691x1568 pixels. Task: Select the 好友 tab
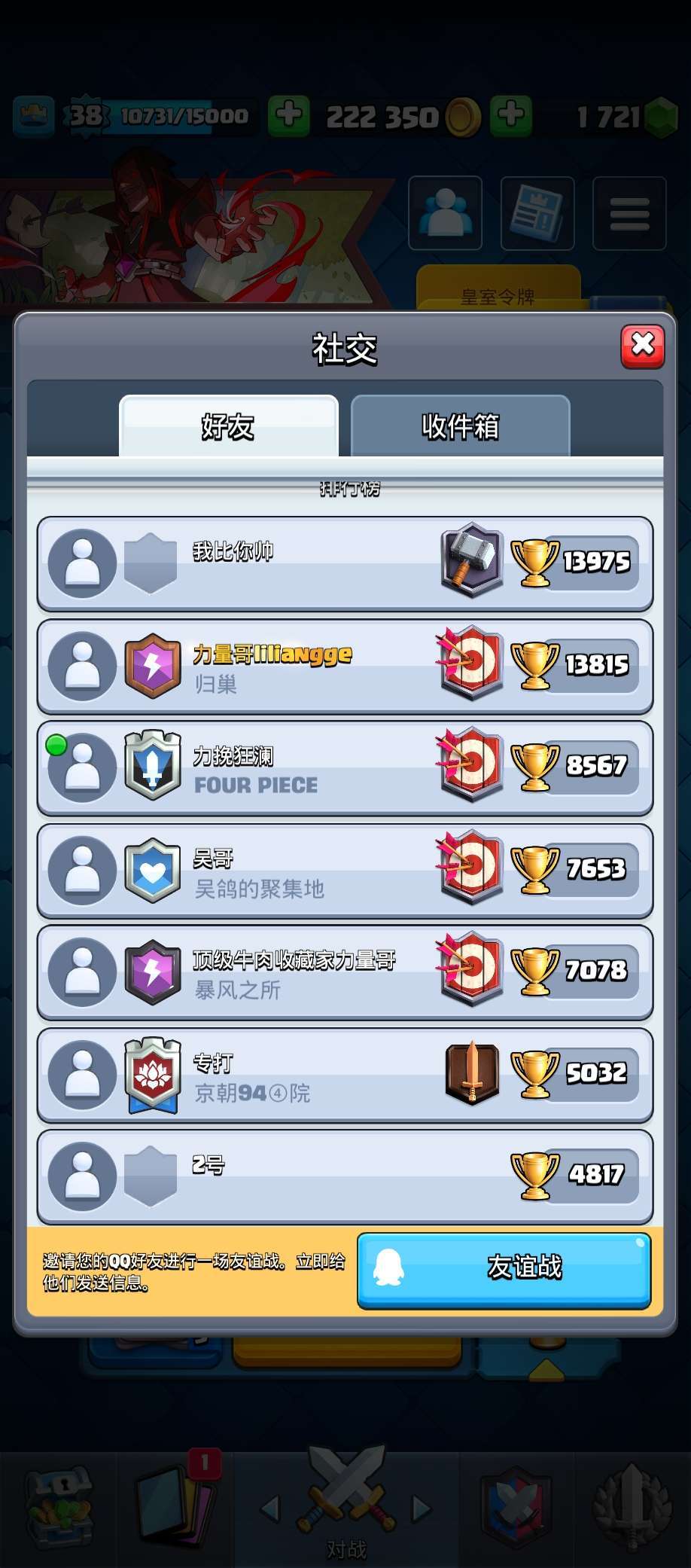coord(228,426)
